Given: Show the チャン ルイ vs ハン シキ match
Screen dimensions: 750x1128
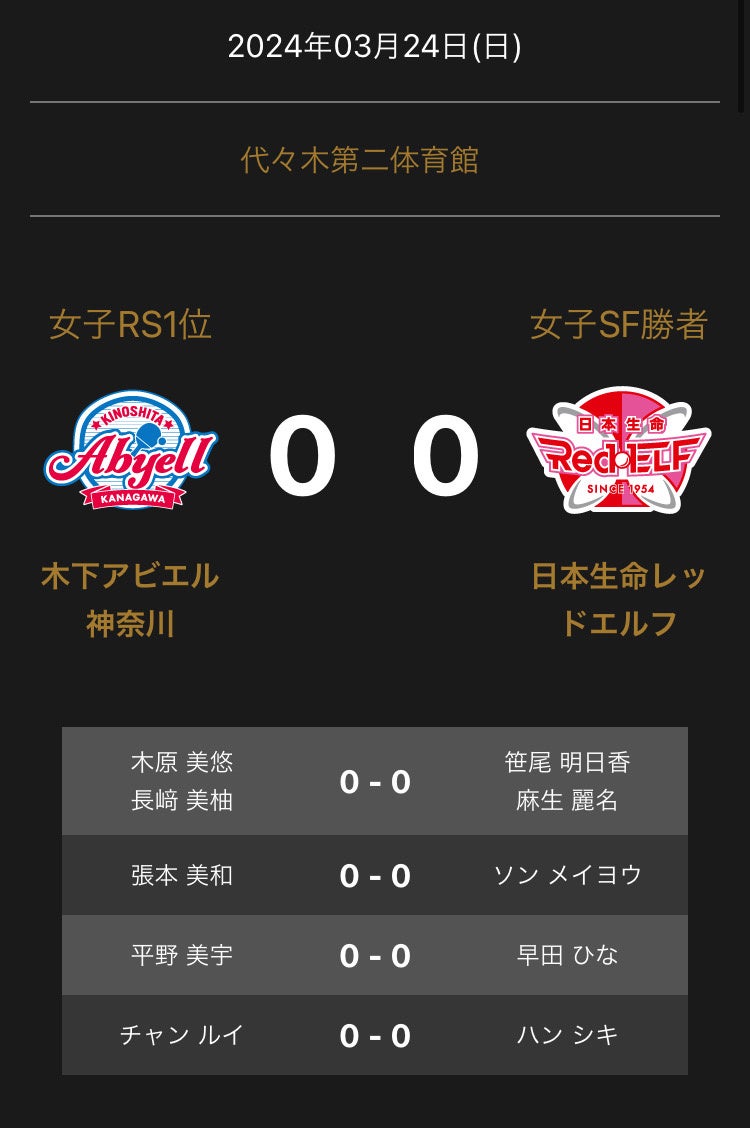Looking at the screenshot, I should click(375, 1035).
